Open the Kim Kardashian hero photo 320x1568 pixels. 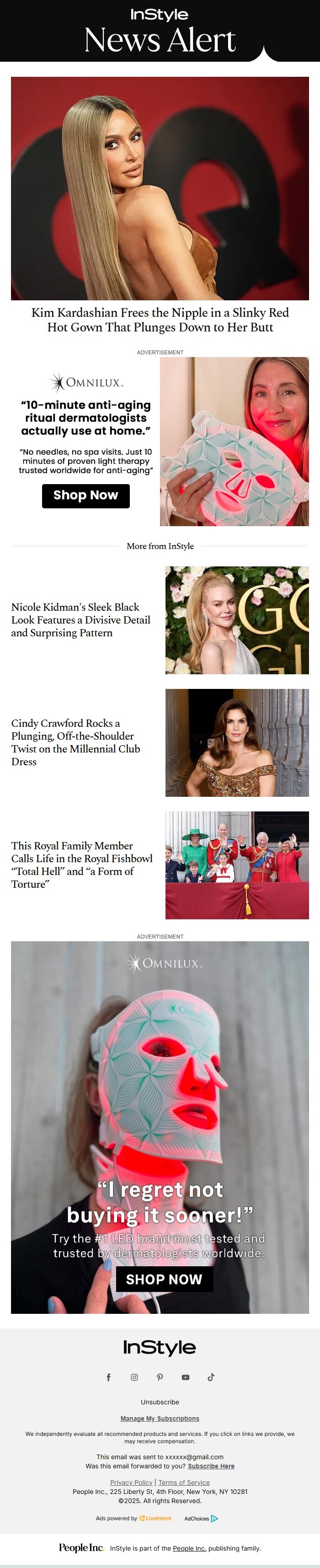click(160, 188)
